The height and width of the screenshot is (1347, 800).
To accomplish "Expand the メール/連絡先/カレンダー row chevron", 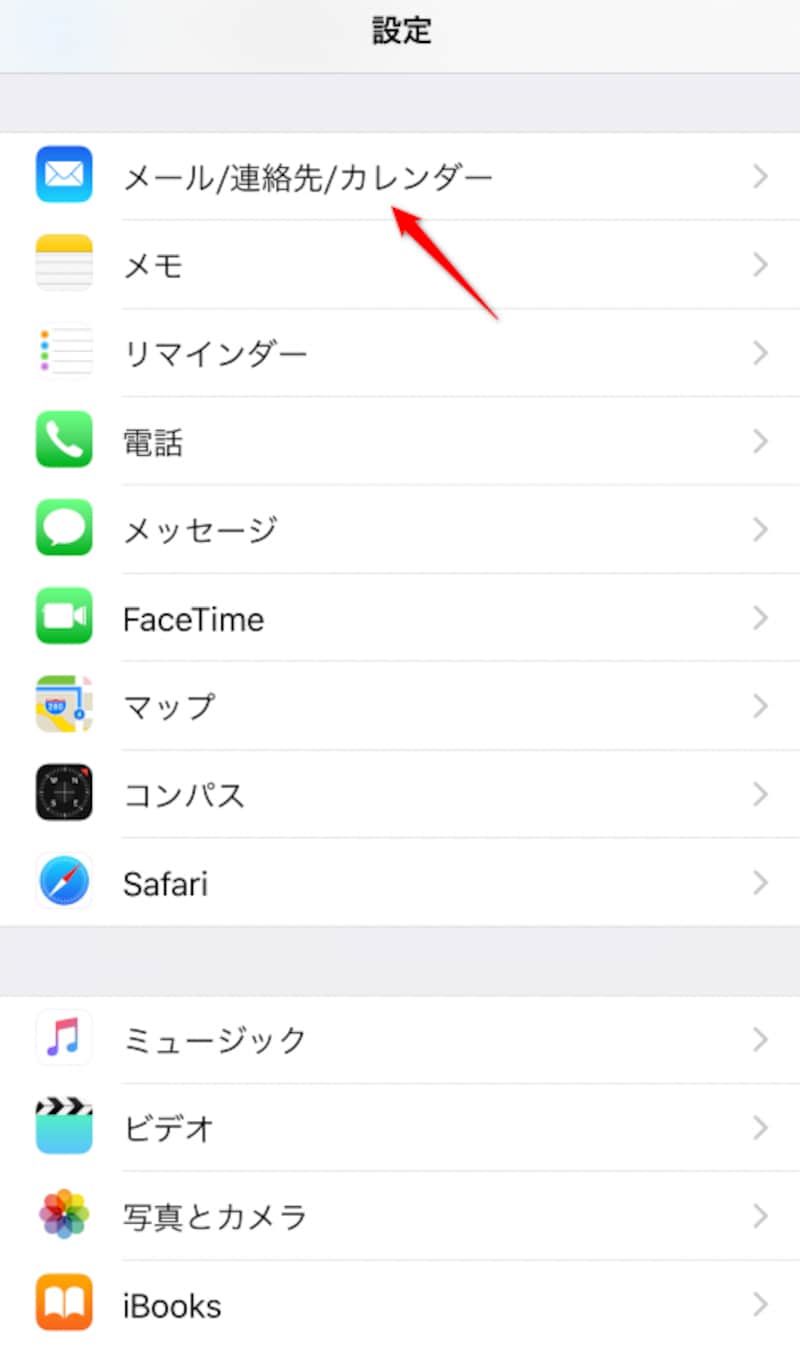I will 762,174.
